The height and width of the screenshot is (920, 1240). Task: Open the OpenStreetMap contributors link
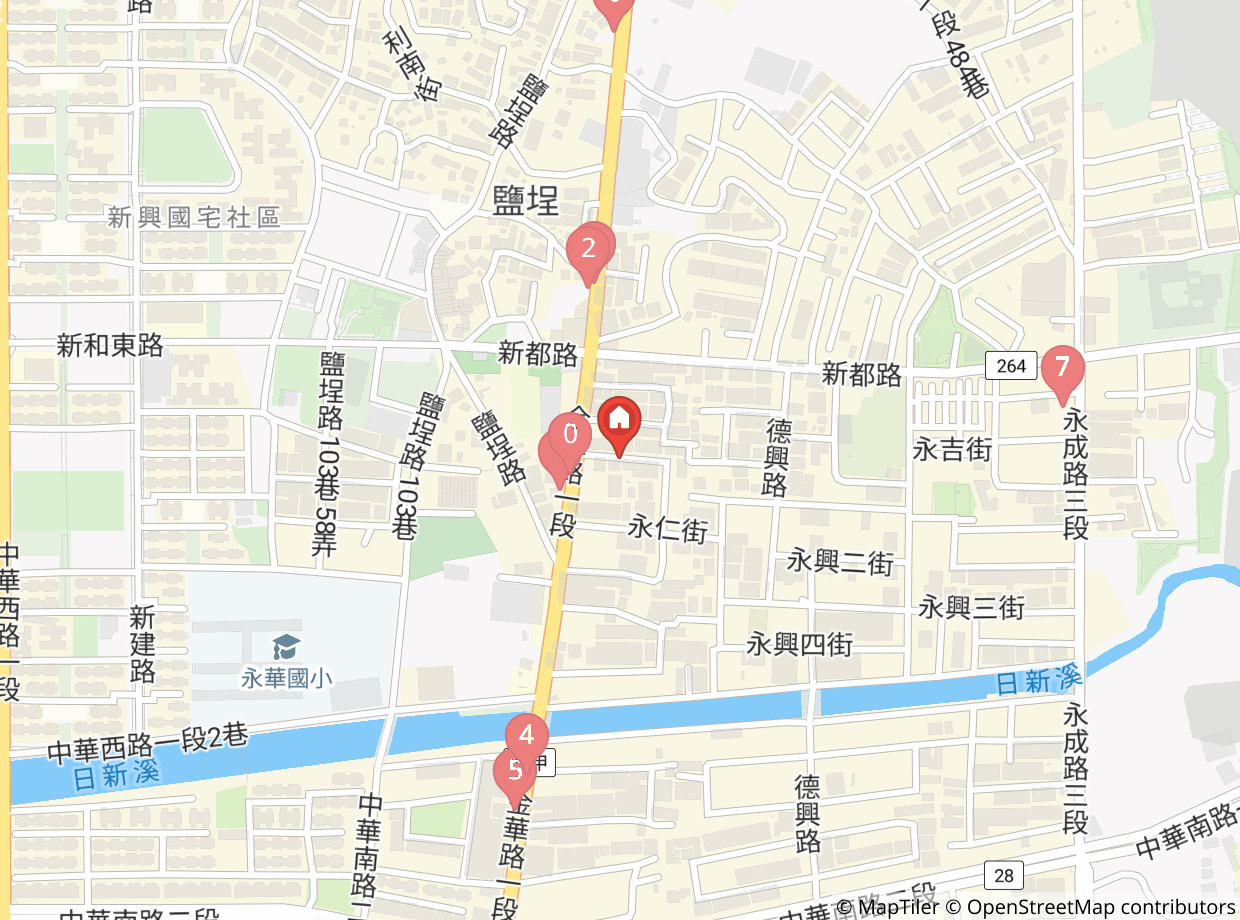1100,907
